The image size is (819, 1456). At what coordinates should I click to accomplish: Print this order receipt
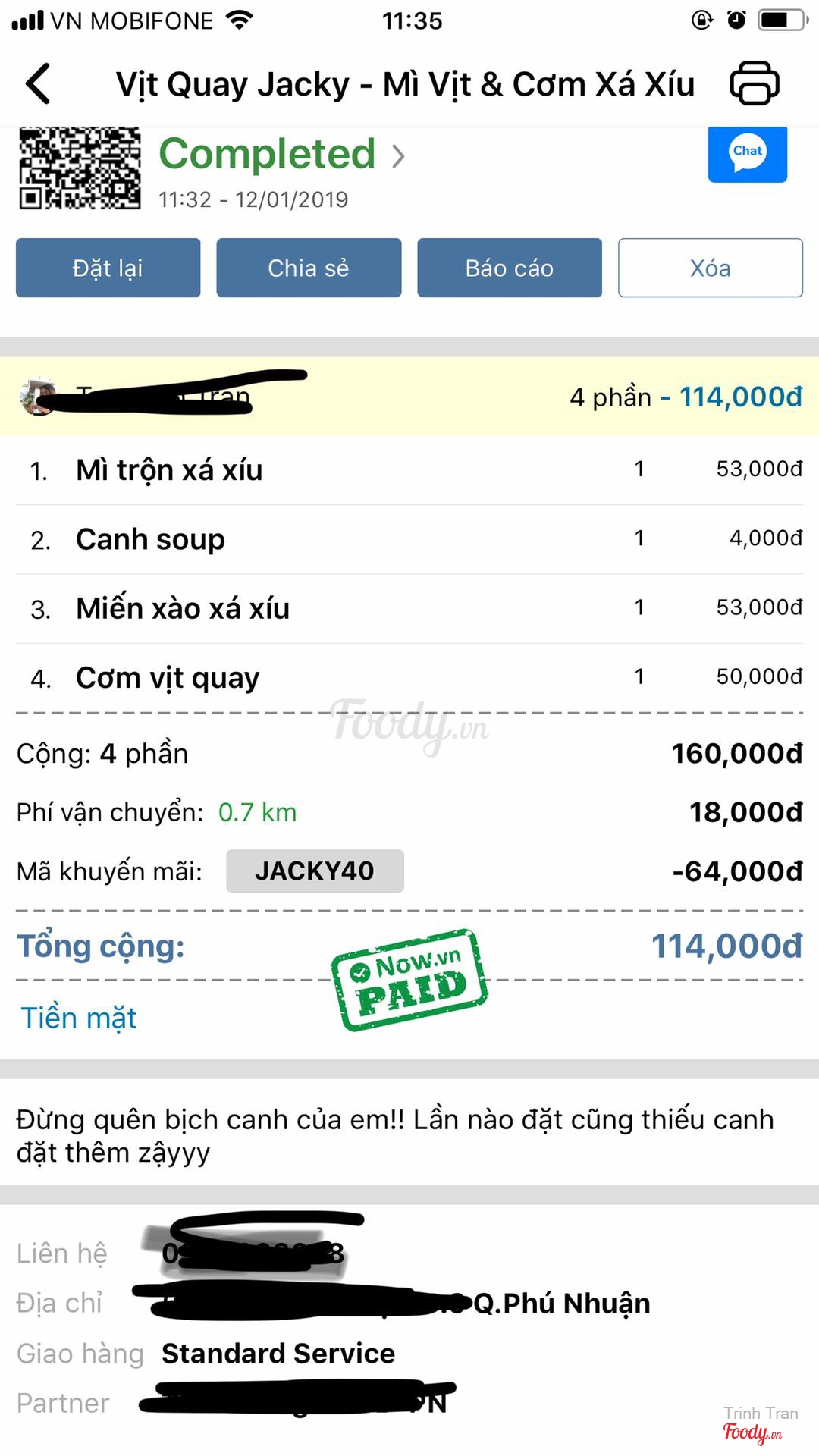pos(754,83)
